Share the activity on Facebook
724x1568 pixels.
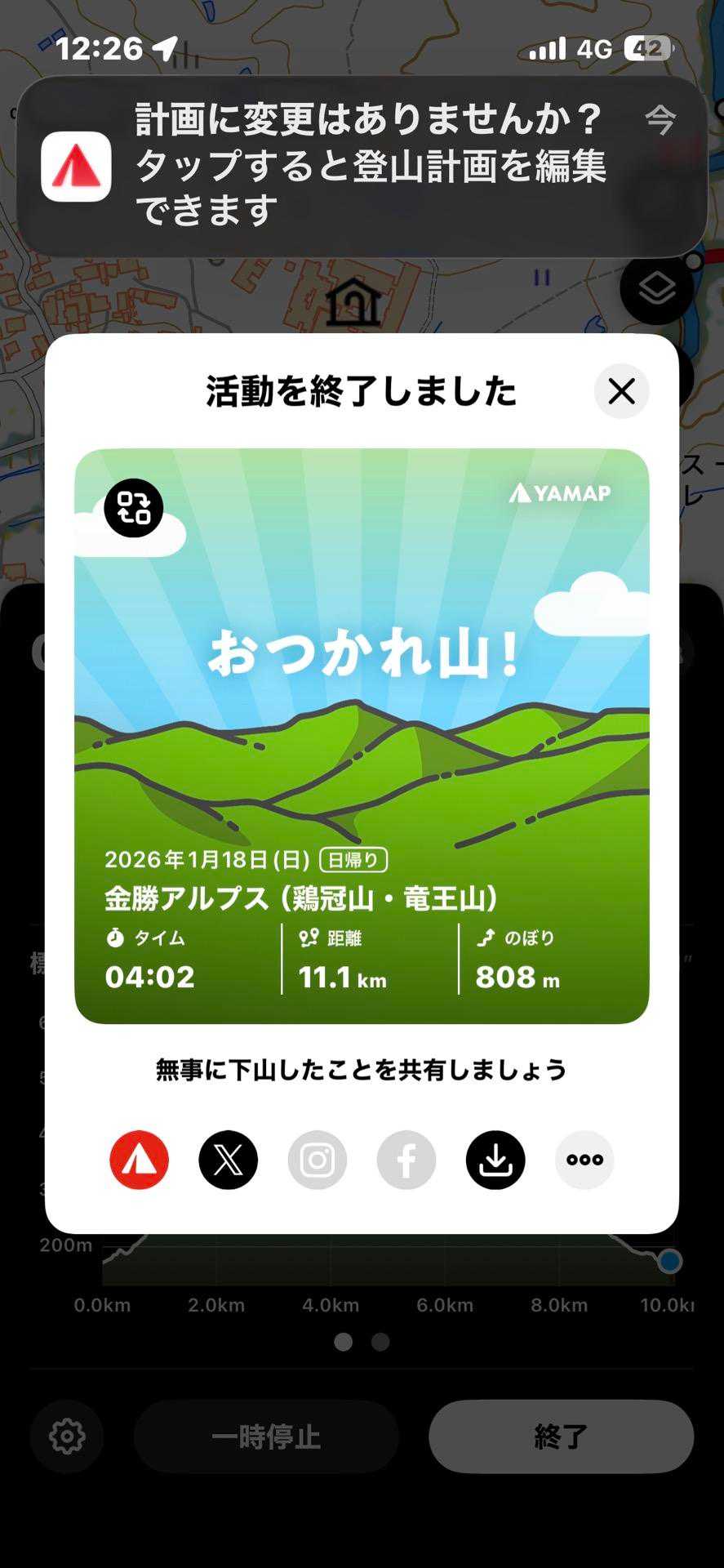coord(406,1160)
